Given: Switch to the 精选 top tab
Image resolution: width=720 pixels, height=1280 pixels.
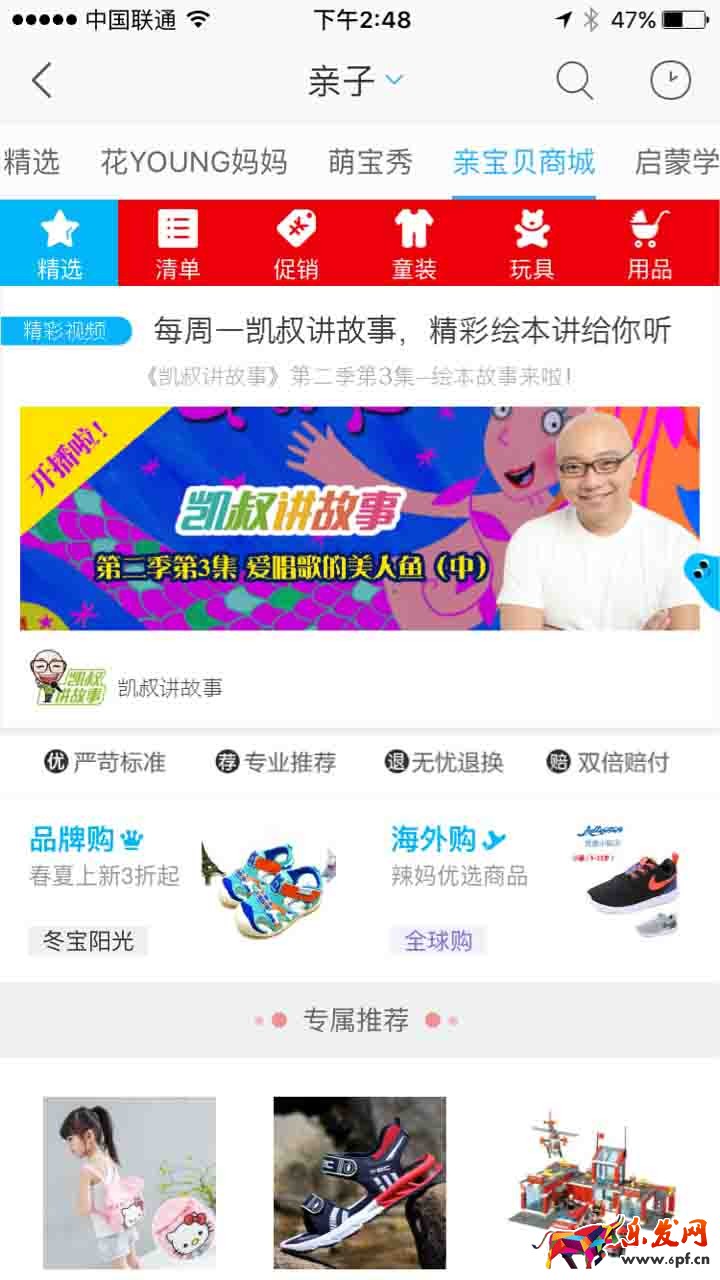Looking at the screenshot, I should [32, 162].
